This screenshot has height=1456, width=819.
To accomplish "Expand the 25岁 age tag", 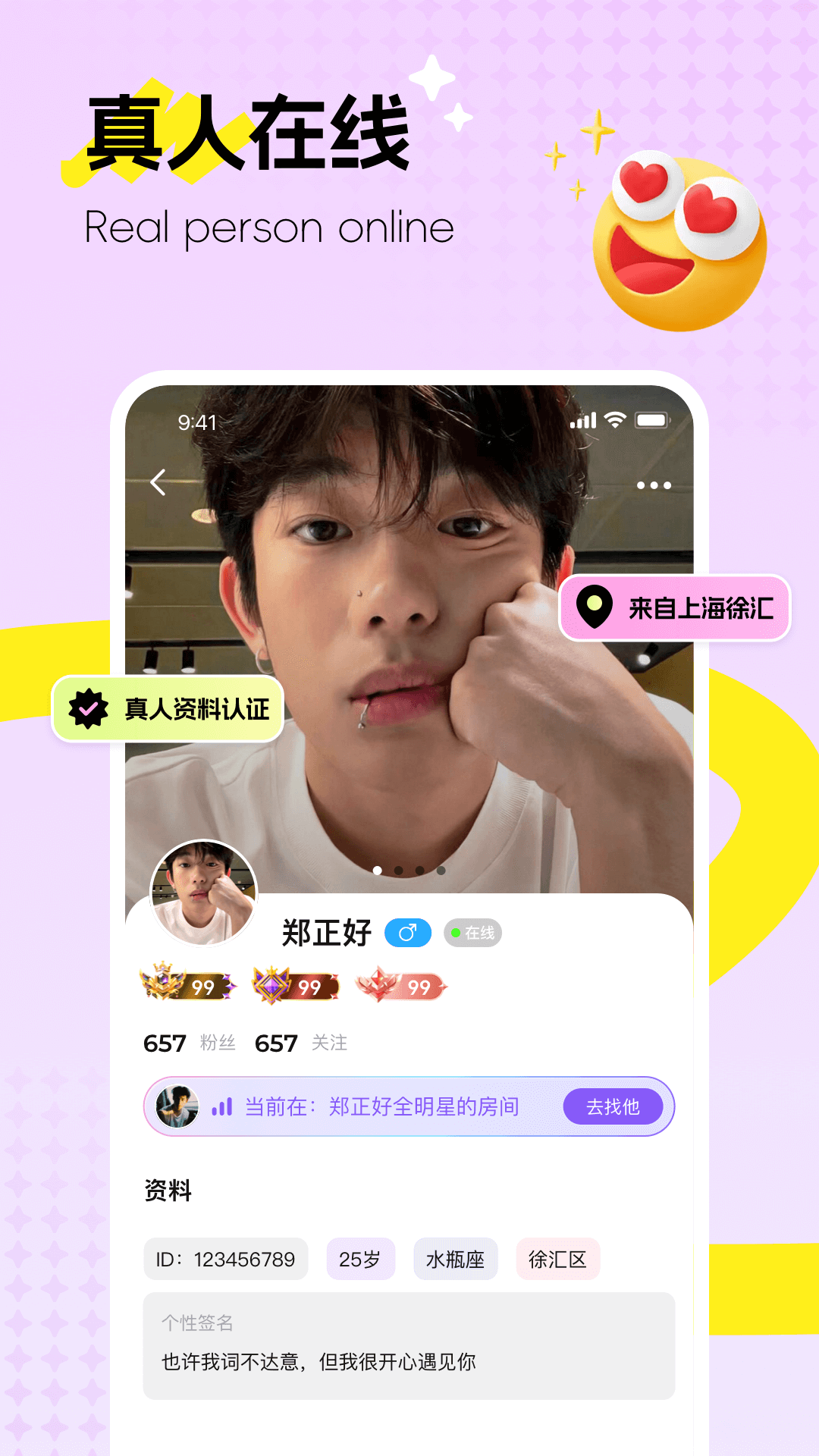I will 360,1259.
